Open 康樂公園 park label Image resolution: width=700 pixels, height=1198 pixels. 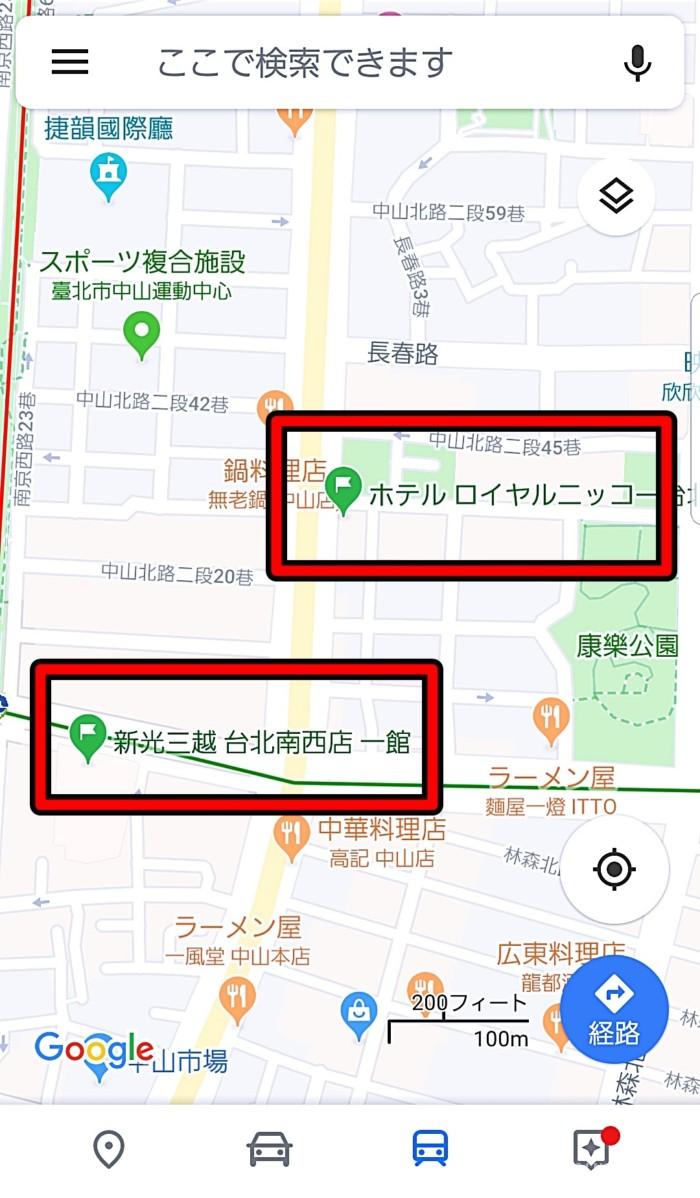pos(627,646)
